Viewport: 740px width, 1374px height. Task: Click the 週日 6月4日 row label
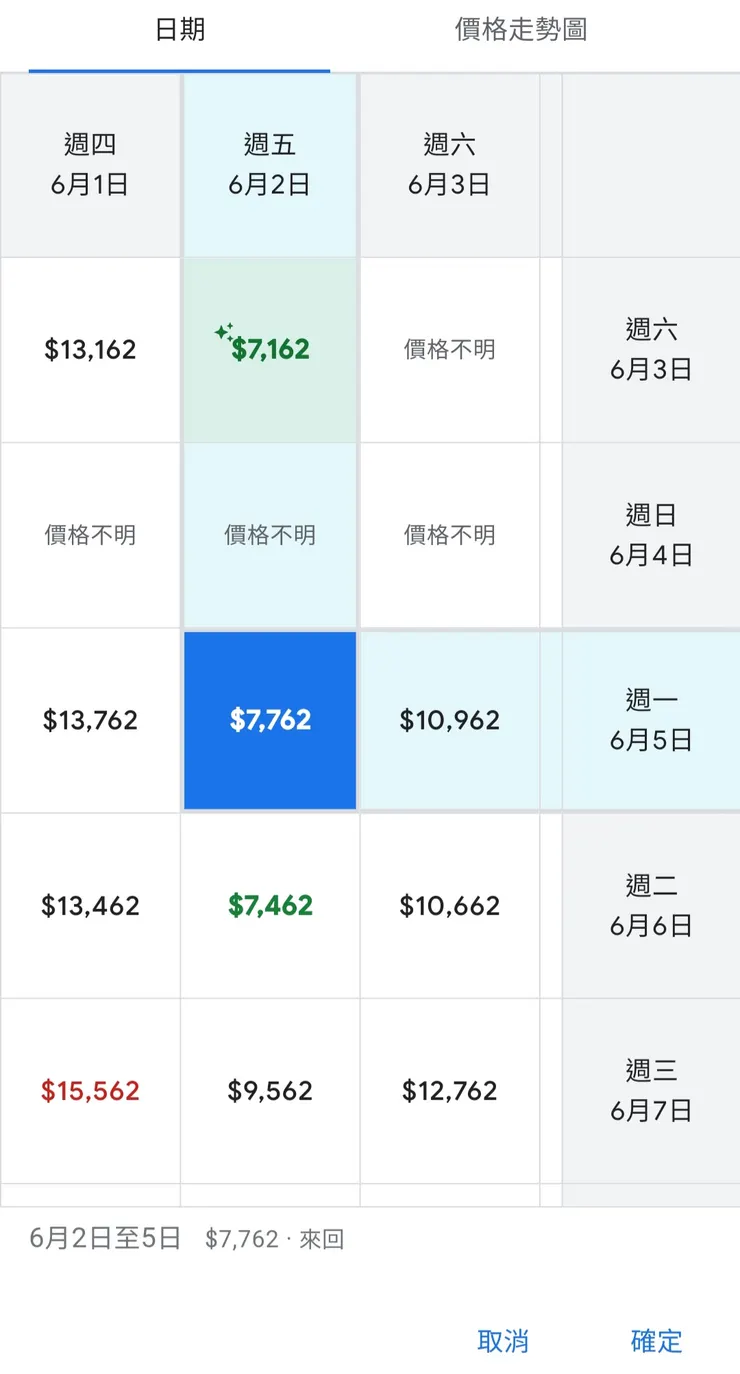click(x=651, y=535)
